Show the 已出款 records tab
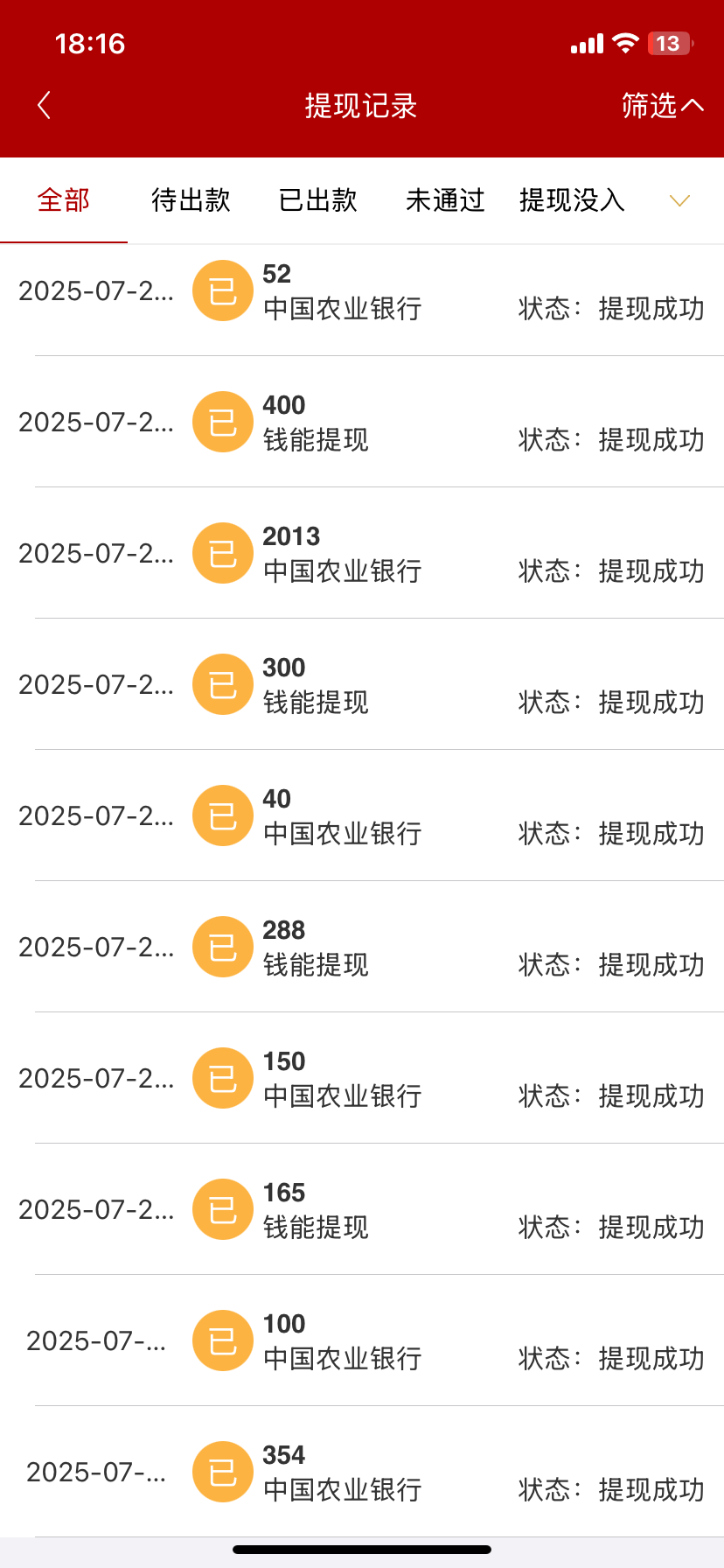This screenshot has width=724, height=1568. pos(317,200)
